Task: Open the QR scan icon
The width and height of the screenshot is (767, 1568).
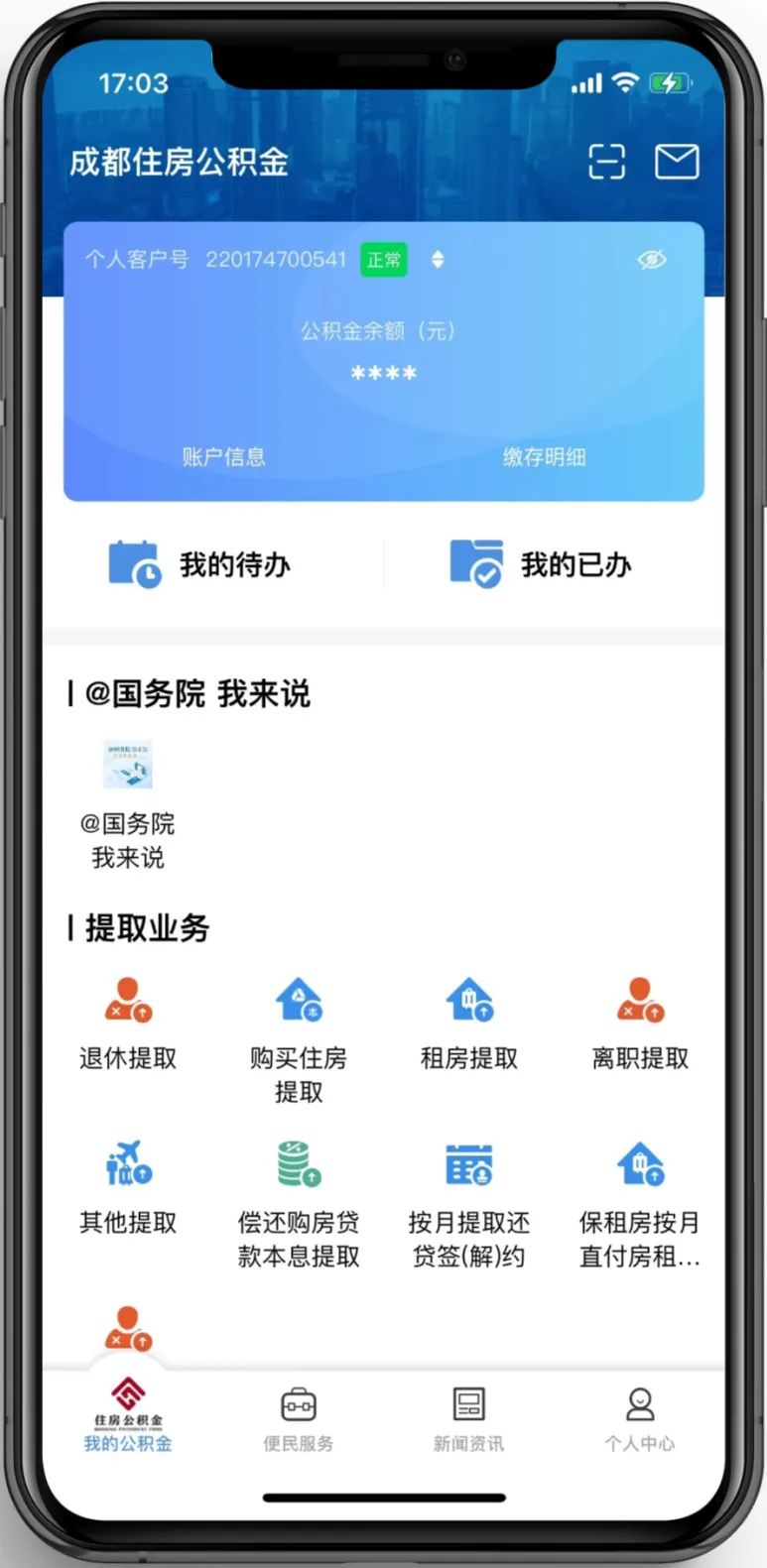Action: click(606, 161)
